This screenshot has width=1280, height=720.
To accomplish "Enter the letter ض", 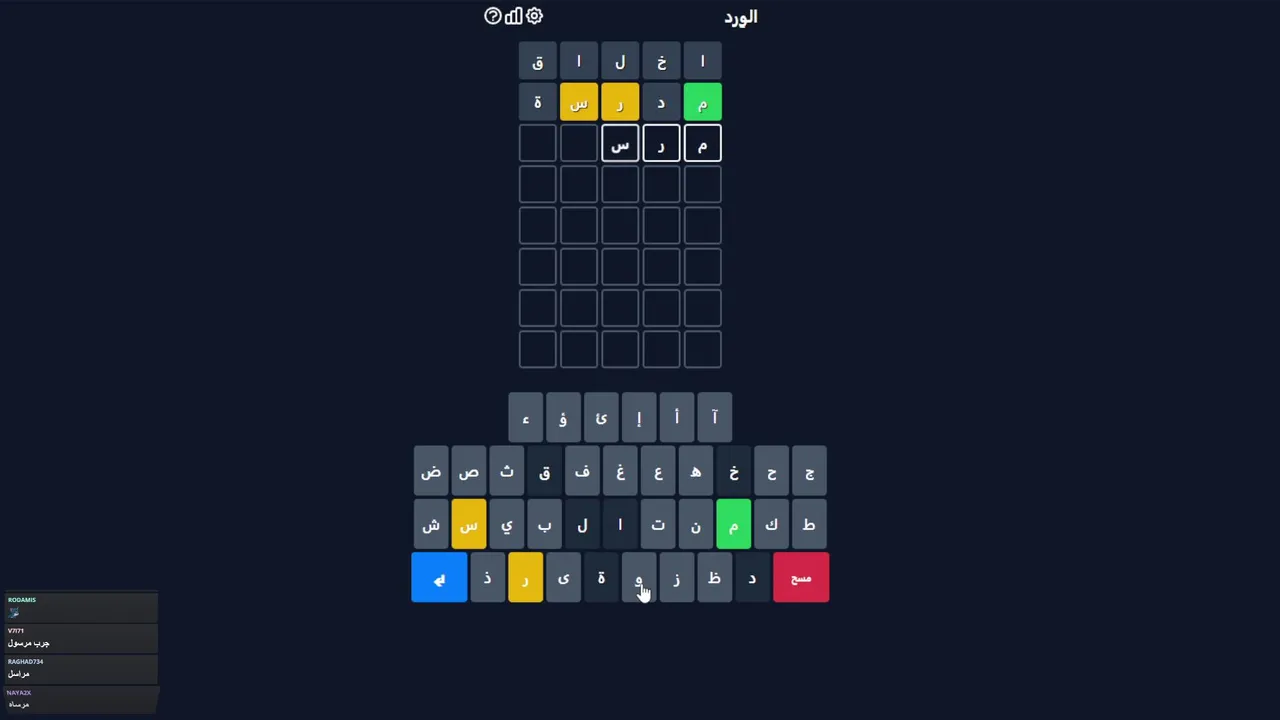I will 431,471.
